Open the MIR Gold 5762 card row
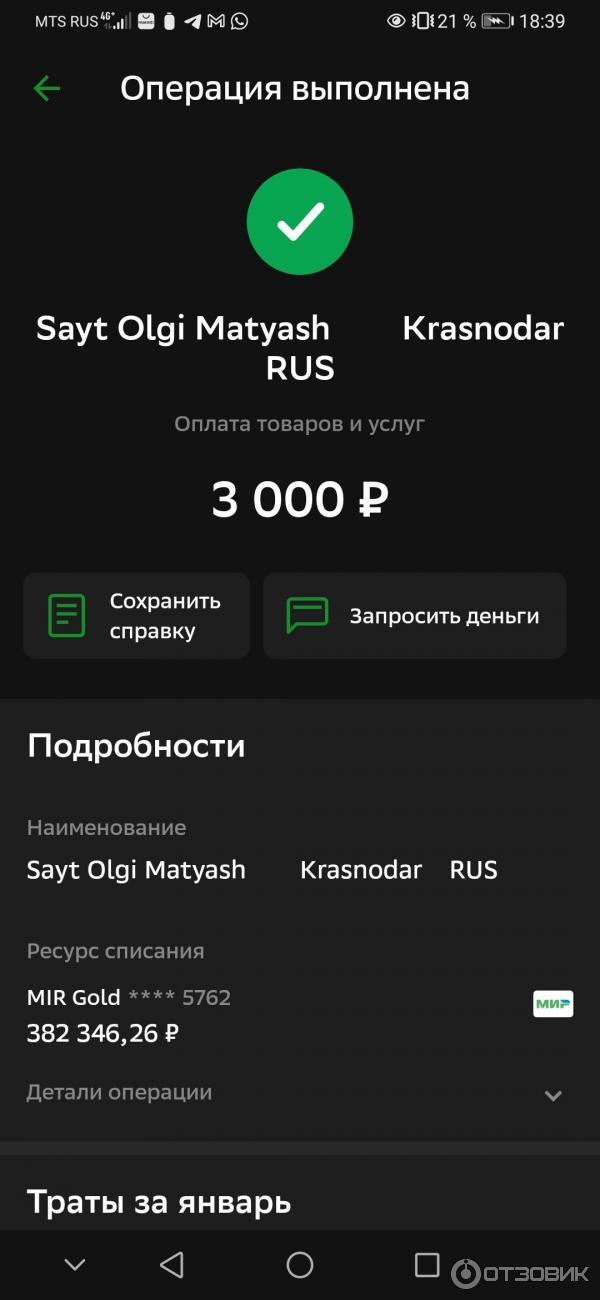 point(300,1015)
